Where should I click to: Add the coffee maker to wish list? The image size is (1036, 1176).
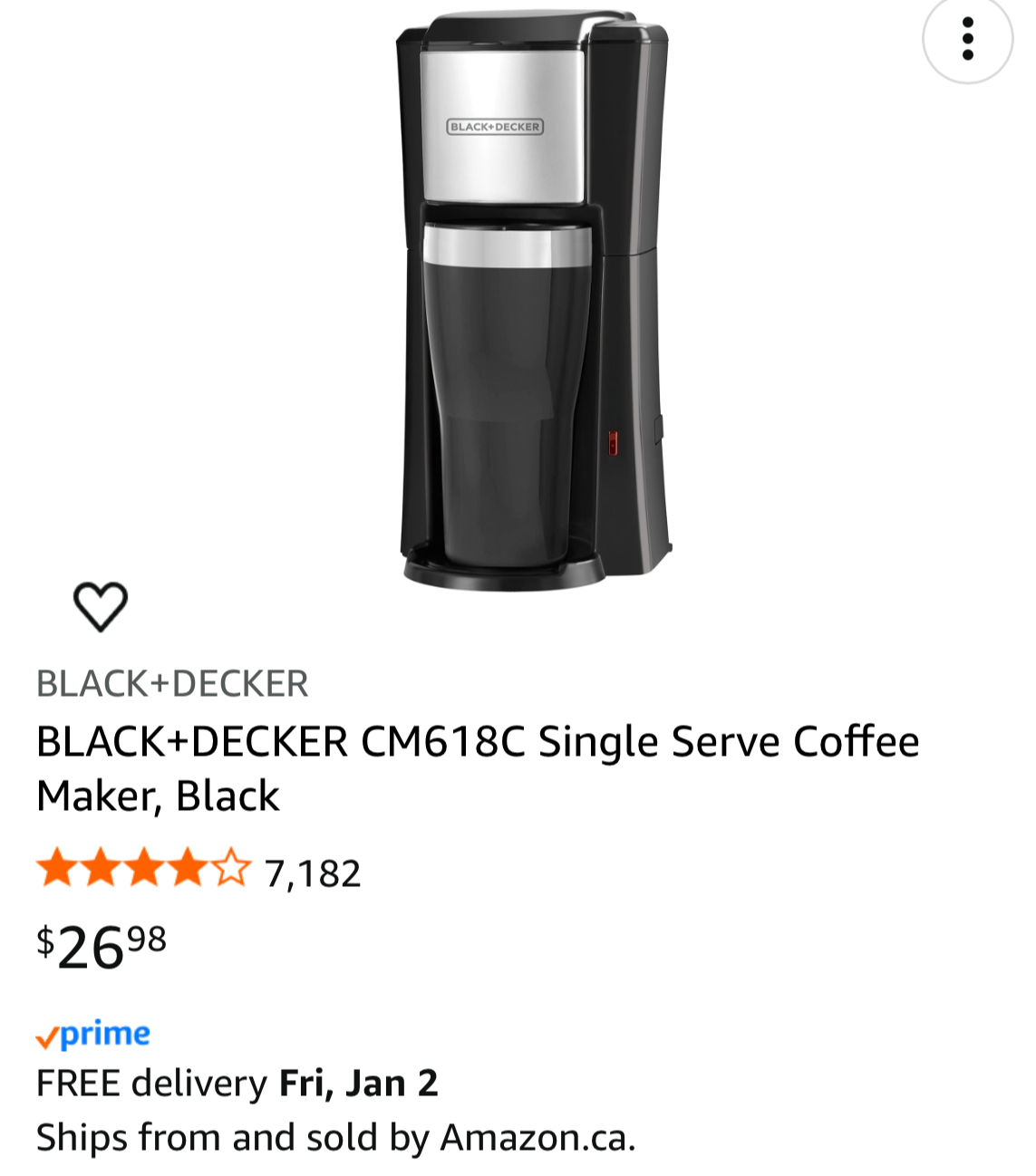click(100, 605)
